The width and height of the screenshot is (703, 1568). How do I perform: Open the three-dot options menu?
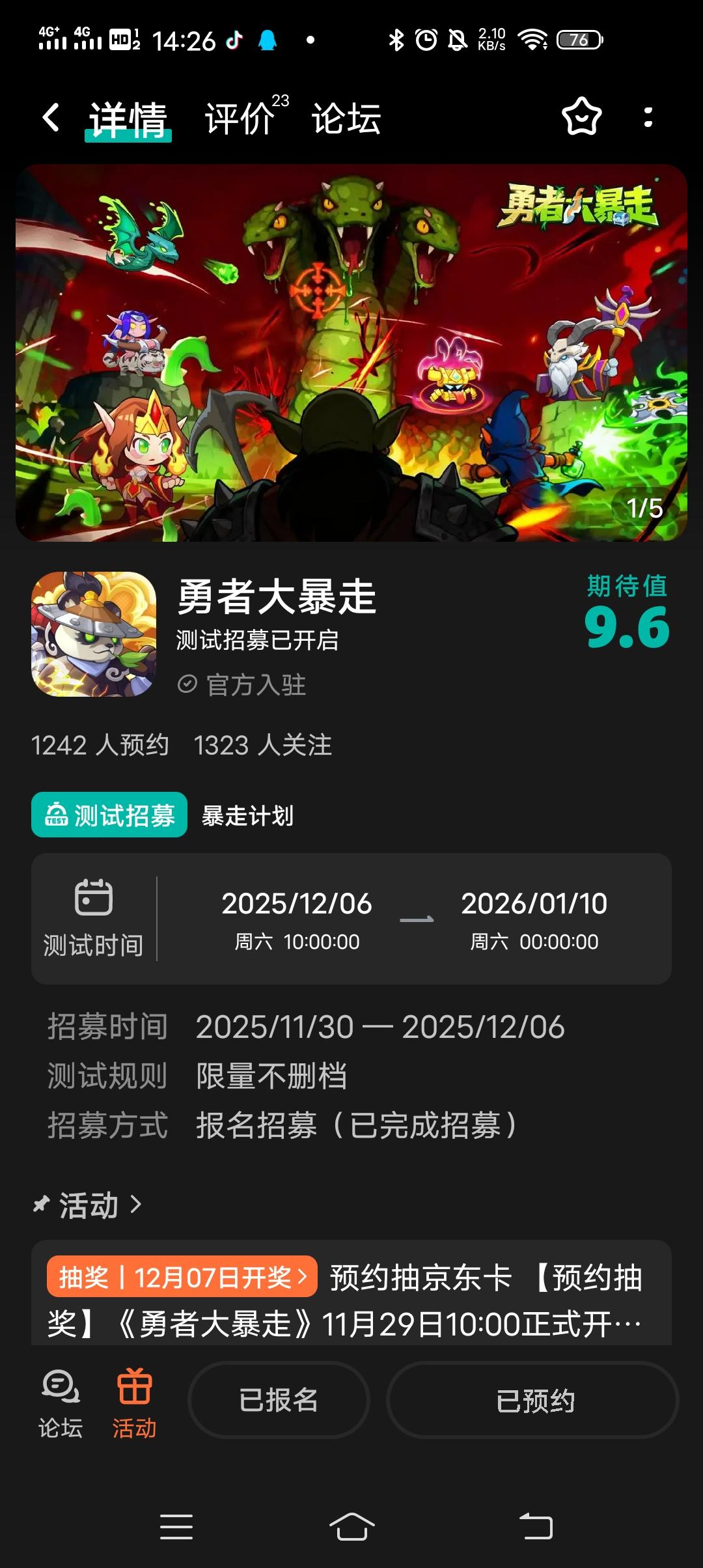[x=646, y=119]
